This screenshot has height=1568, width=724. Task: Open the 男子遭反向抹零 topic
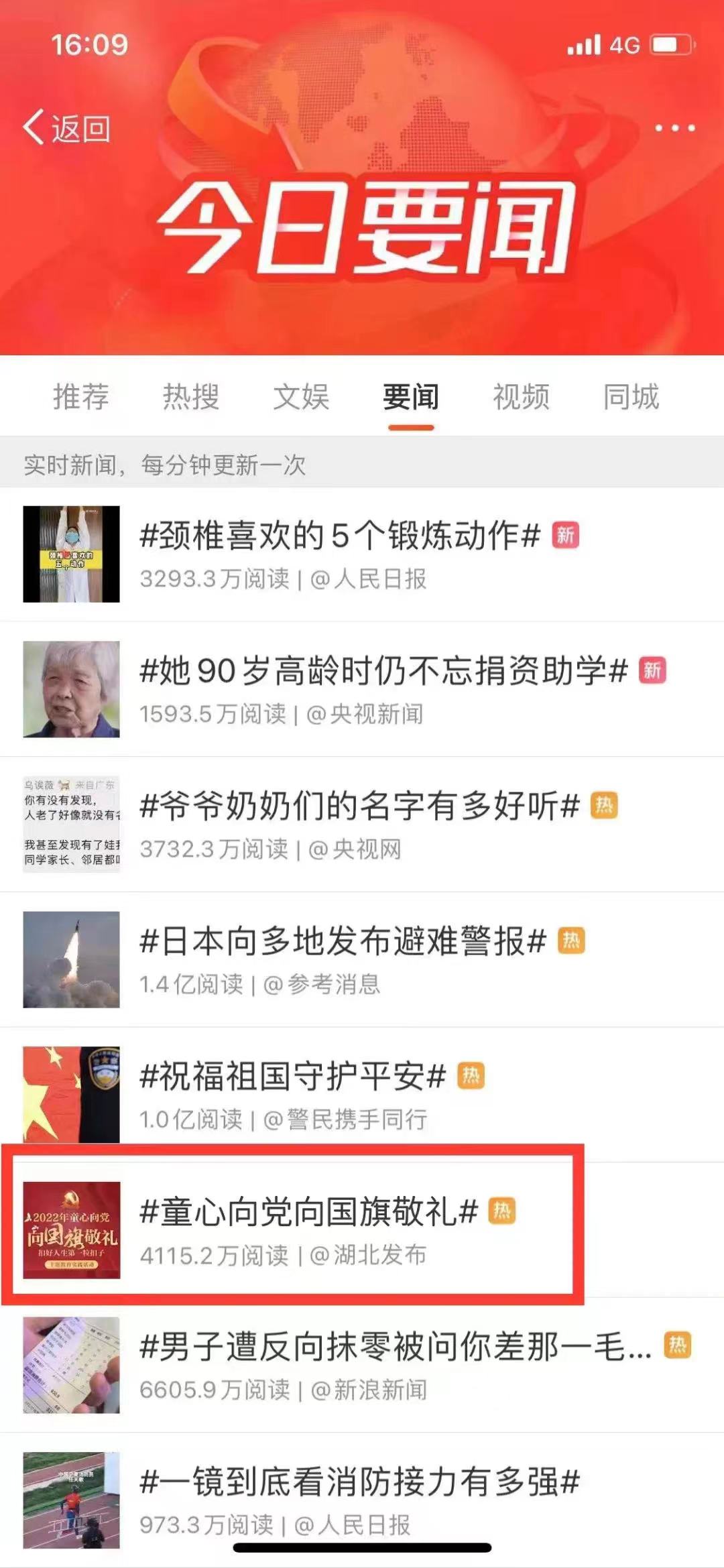point(396,1347)
